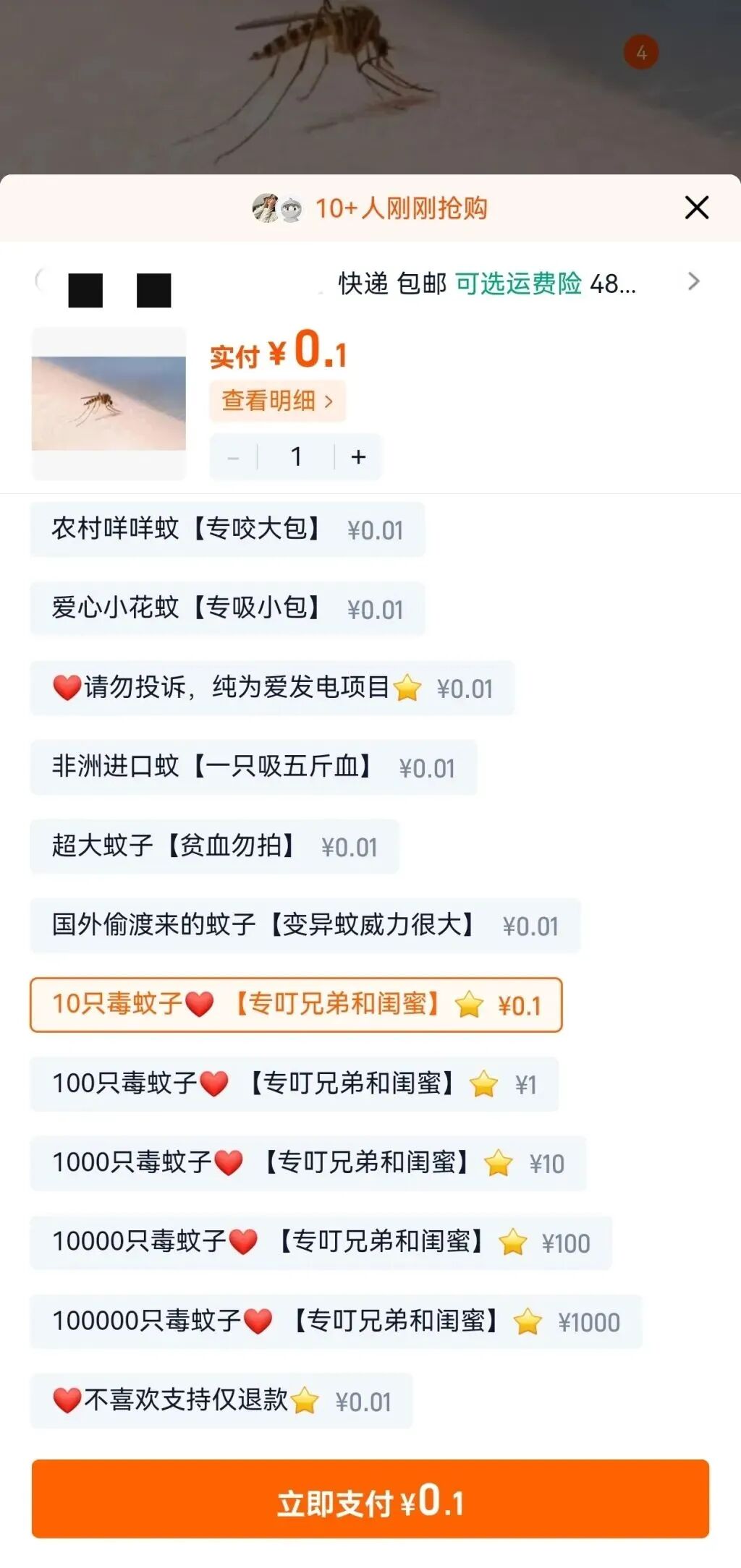Pick 超大蚊子【贫血勿拍】option

click(x=213, y=846)
